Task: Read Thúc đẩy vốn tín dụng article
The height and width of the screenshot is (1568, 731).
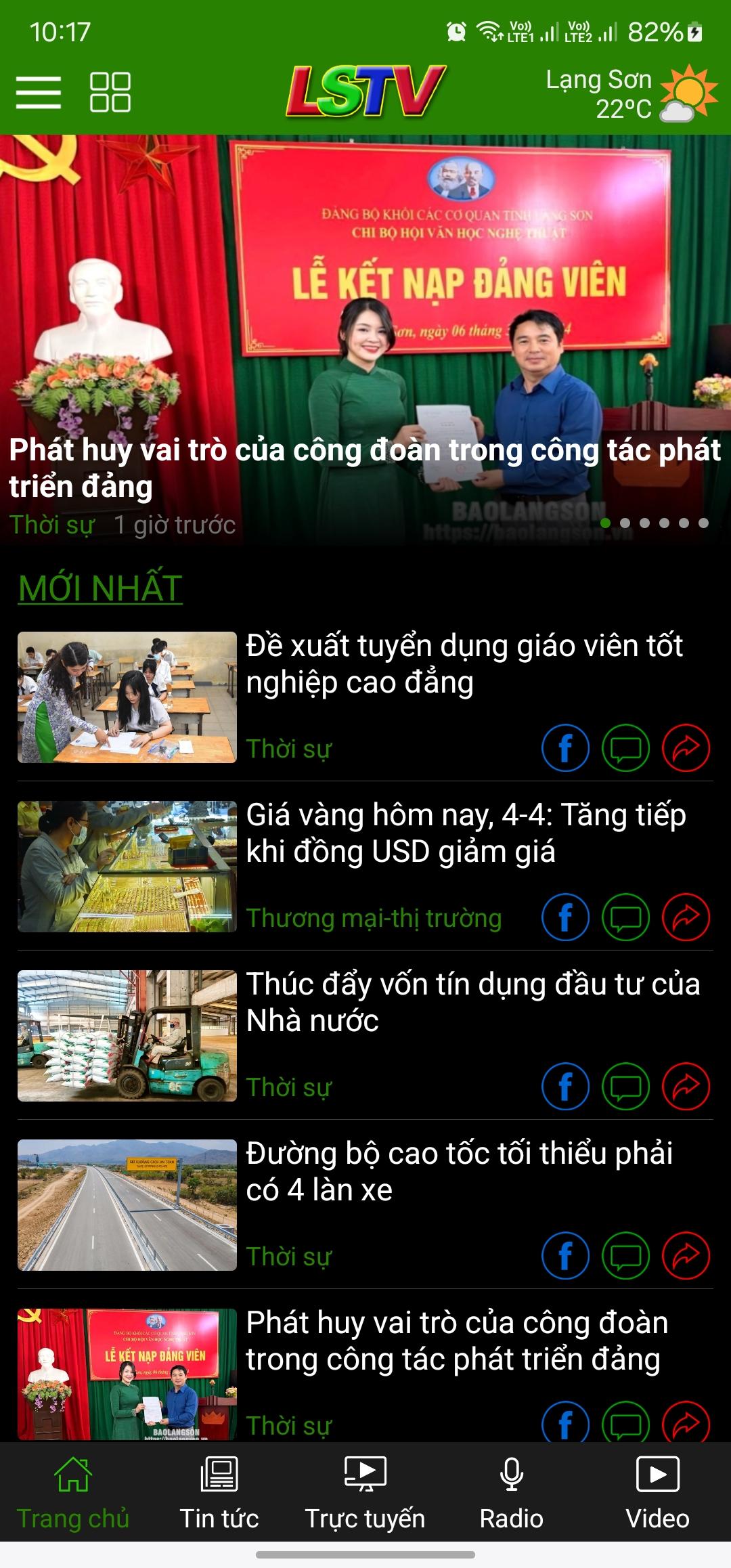Action: [x=472, y=1002]
